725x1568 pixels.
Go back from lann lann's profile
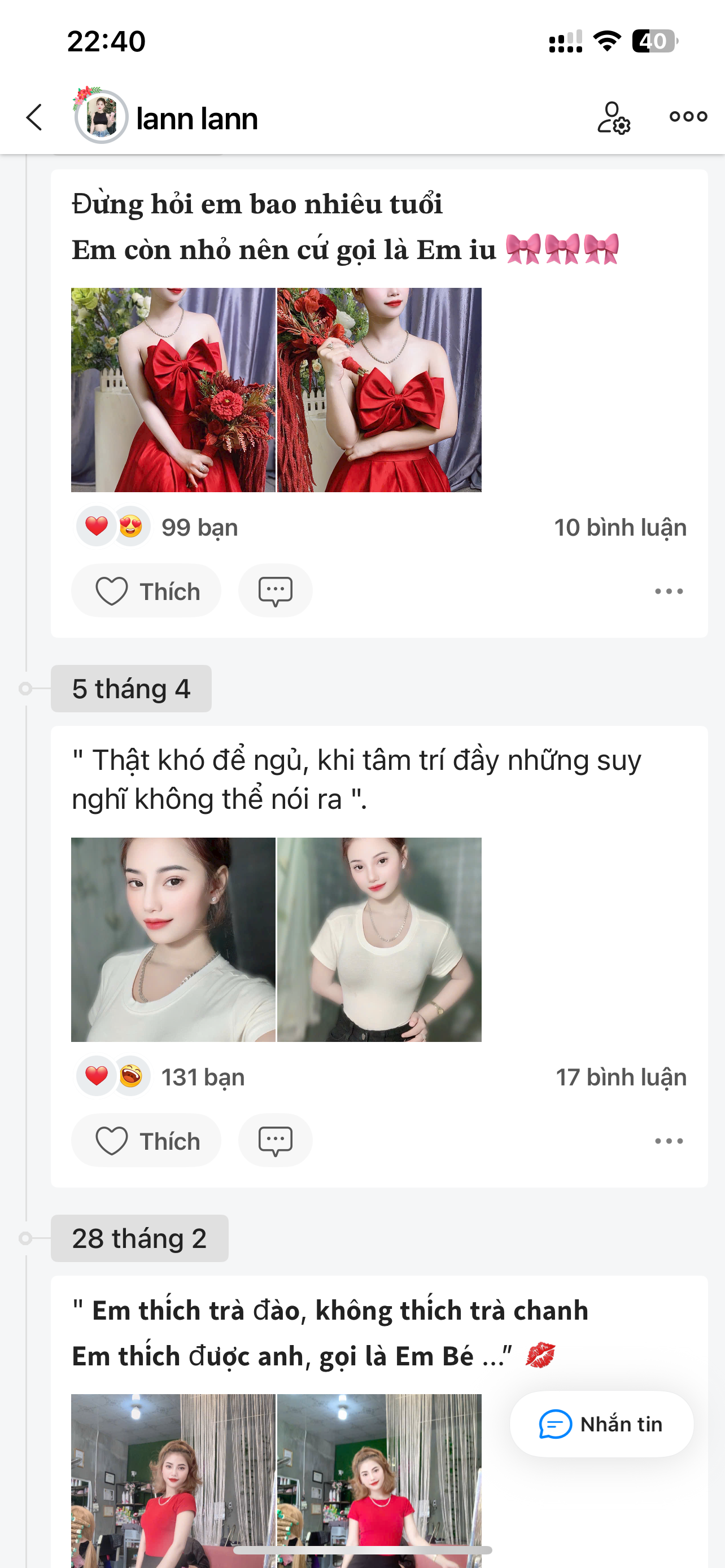tap(34, 117)
